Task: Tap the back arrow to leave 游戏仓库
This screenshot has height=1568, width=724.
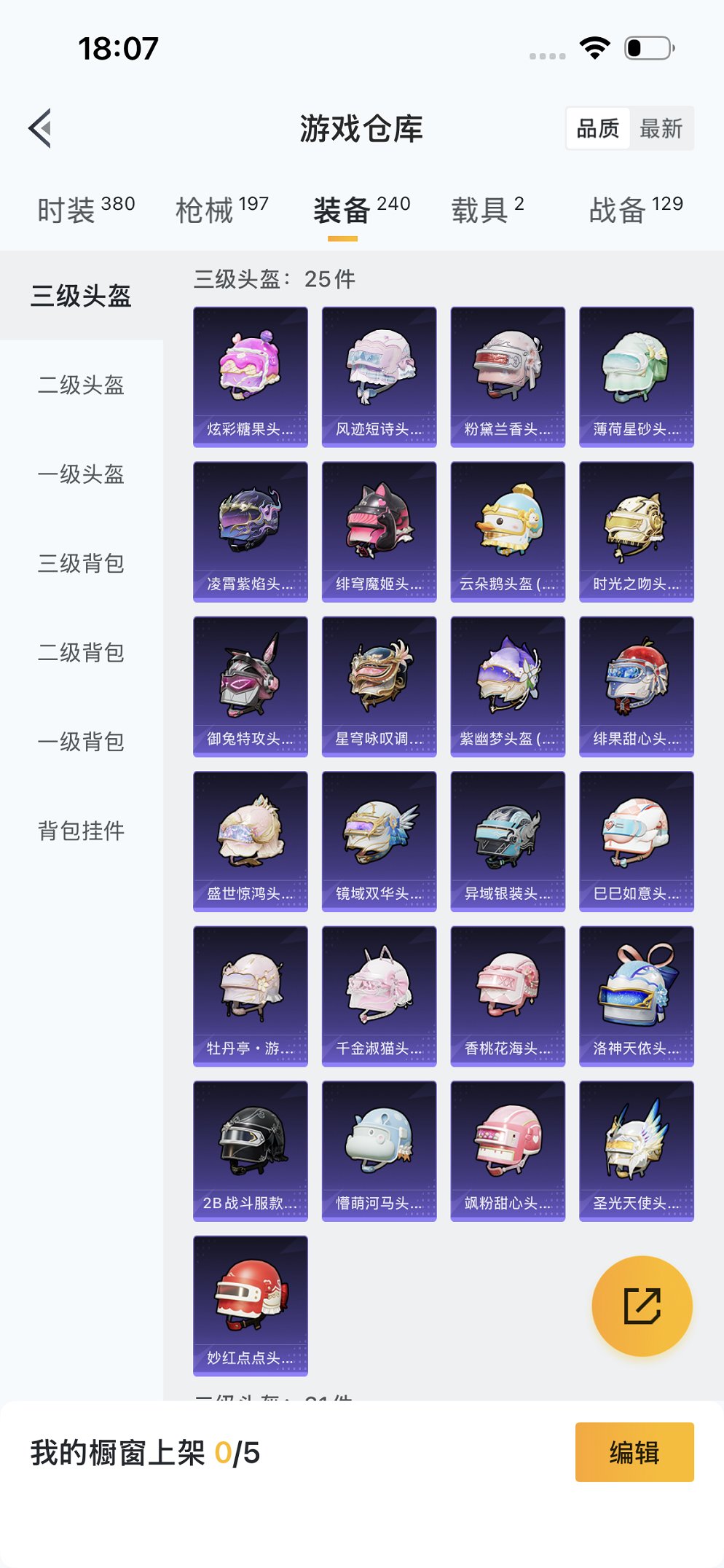Action: click(x=38, y=128)
